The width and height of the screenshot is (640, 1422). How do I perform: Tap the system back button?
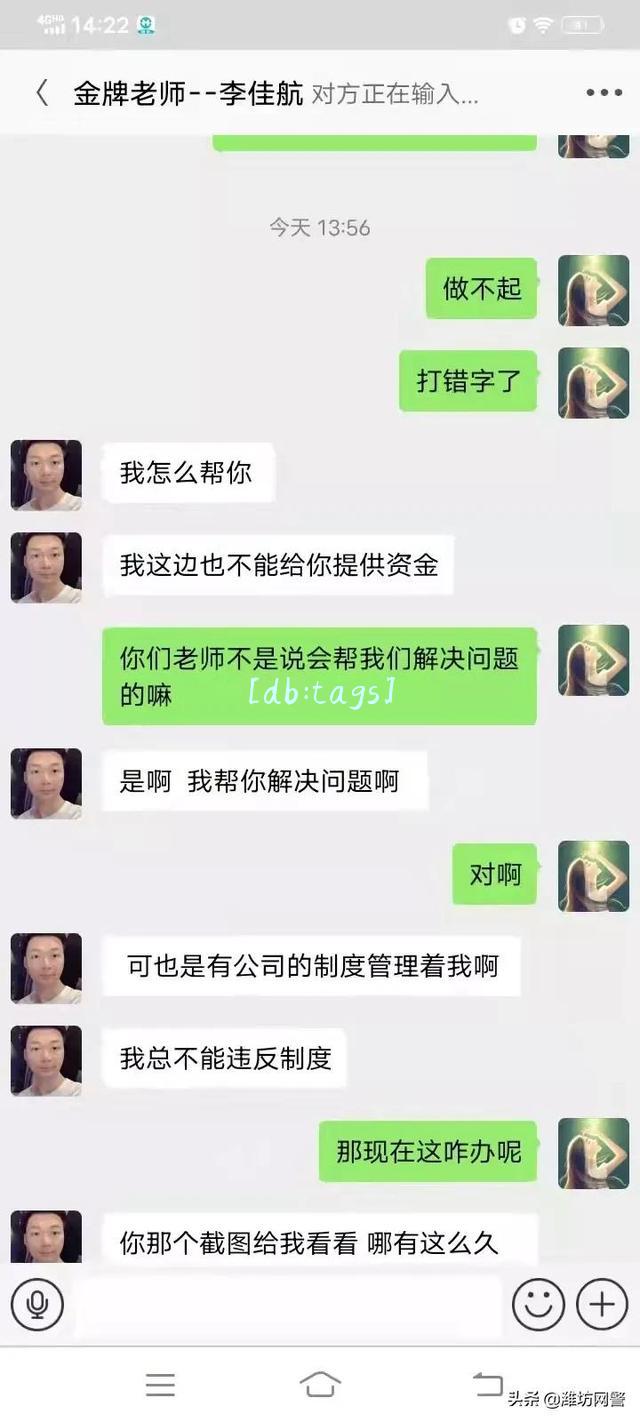pyautogui.click(x=488, y=1385)
